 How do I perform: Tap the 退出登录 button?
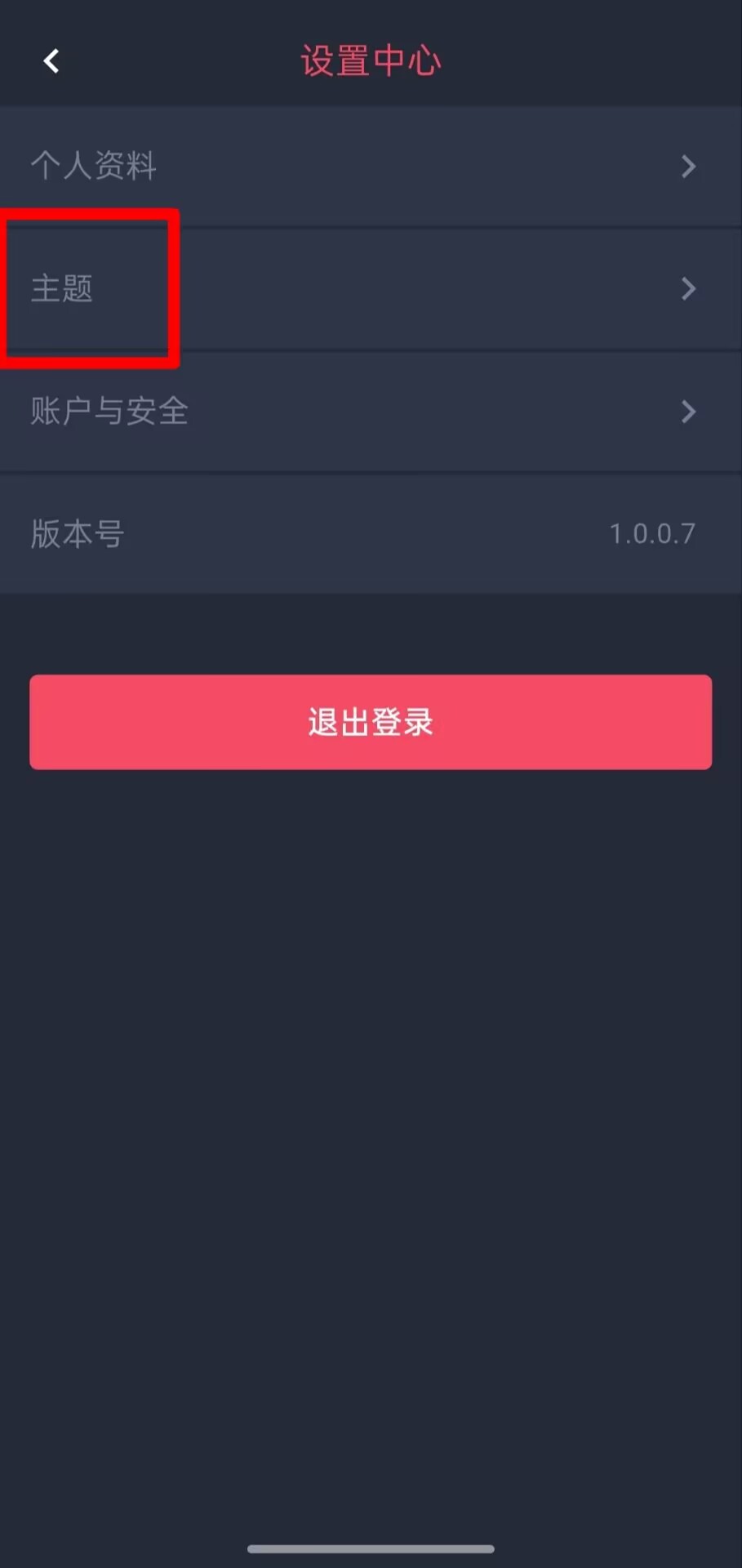371,722
